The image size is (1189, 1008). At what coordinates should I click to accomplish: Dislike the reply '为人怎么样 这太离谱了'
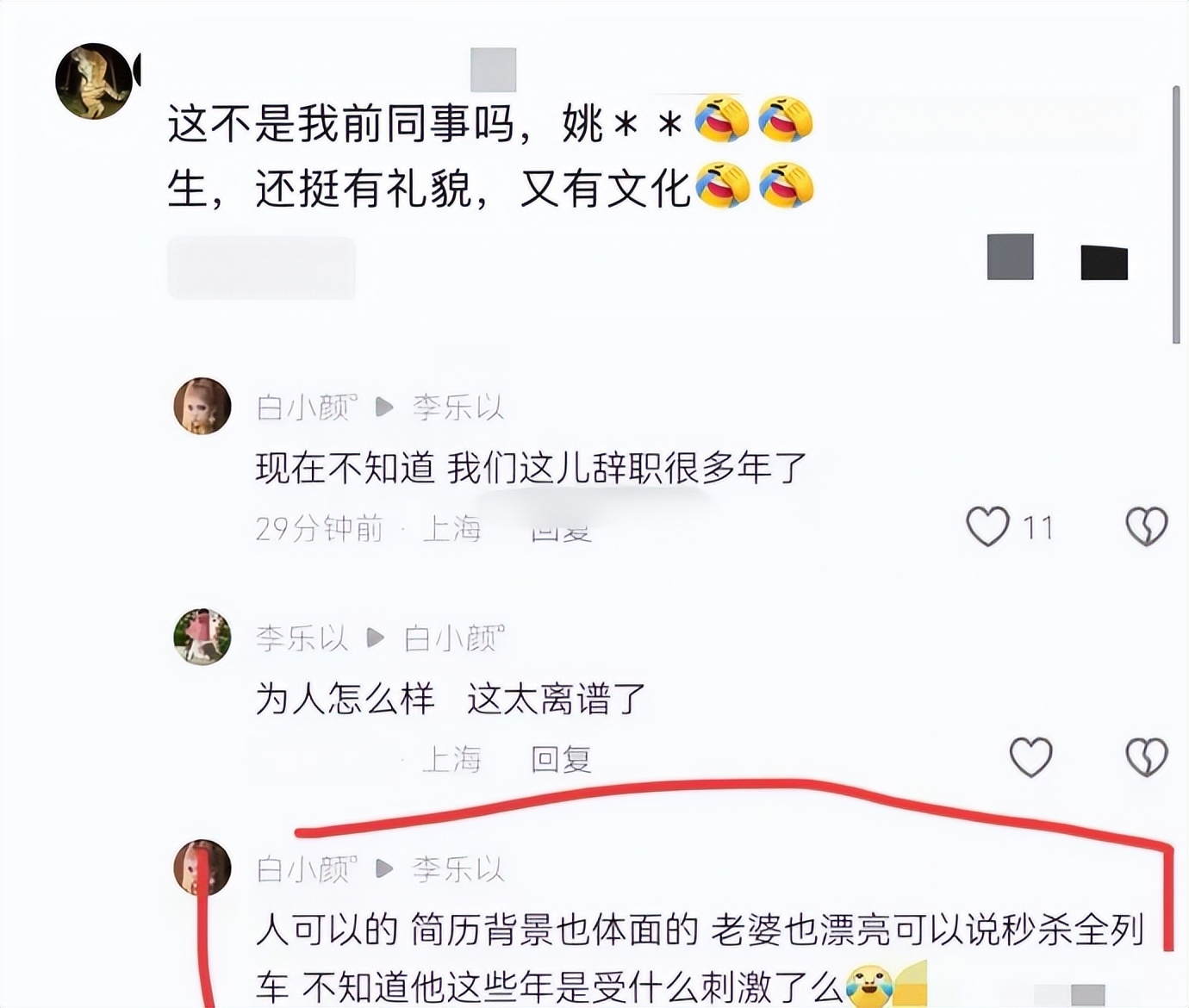pyautogui.click(x=1146, y=757)
